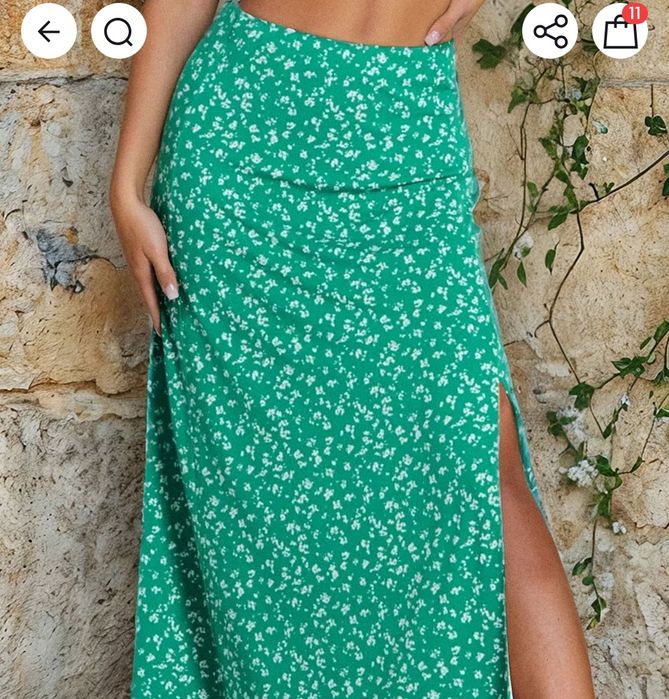Image resolution: width=669 pixels, height=699 pixels.
Task: Share this green floral skirt
Action: (550, 31)
